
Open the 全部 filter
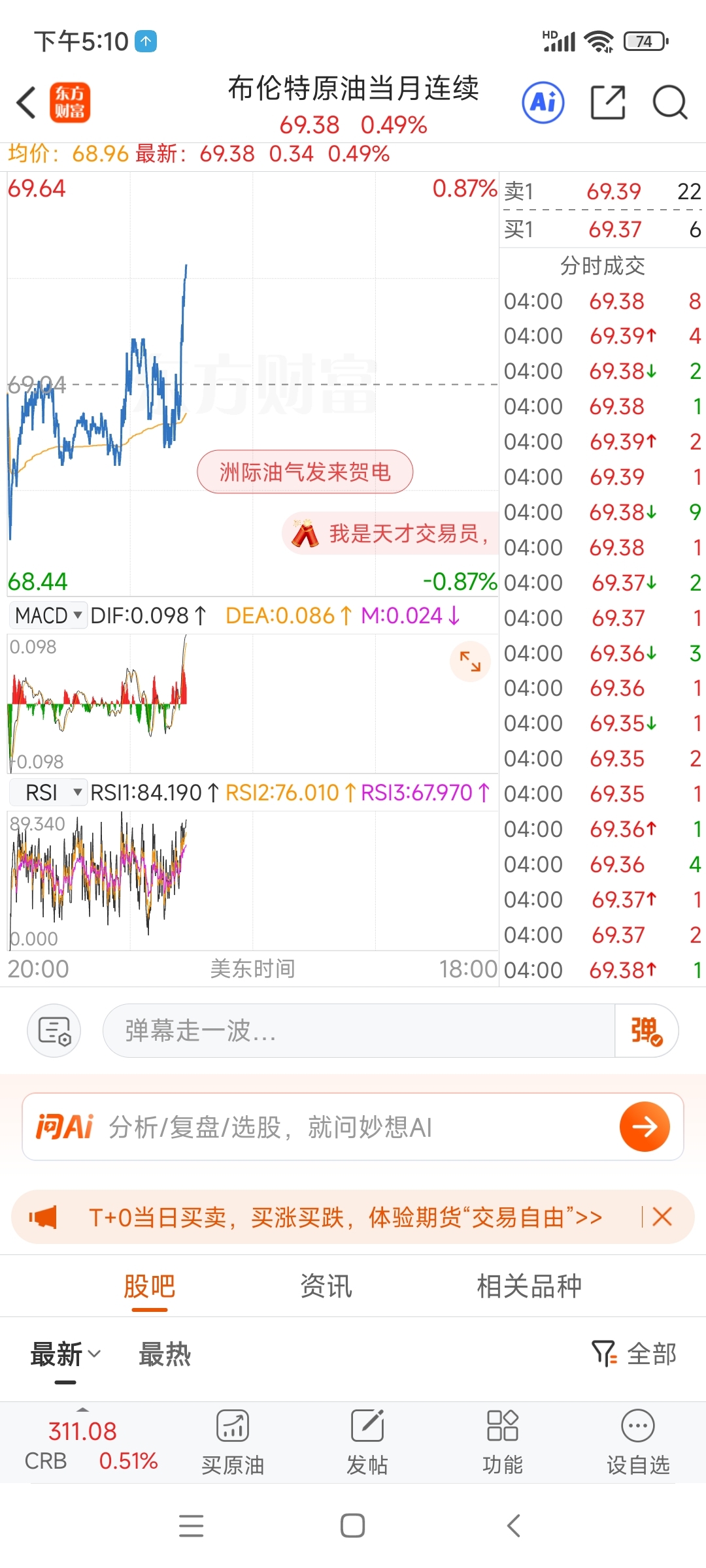pyautogui.click(x=634, y=1354)
